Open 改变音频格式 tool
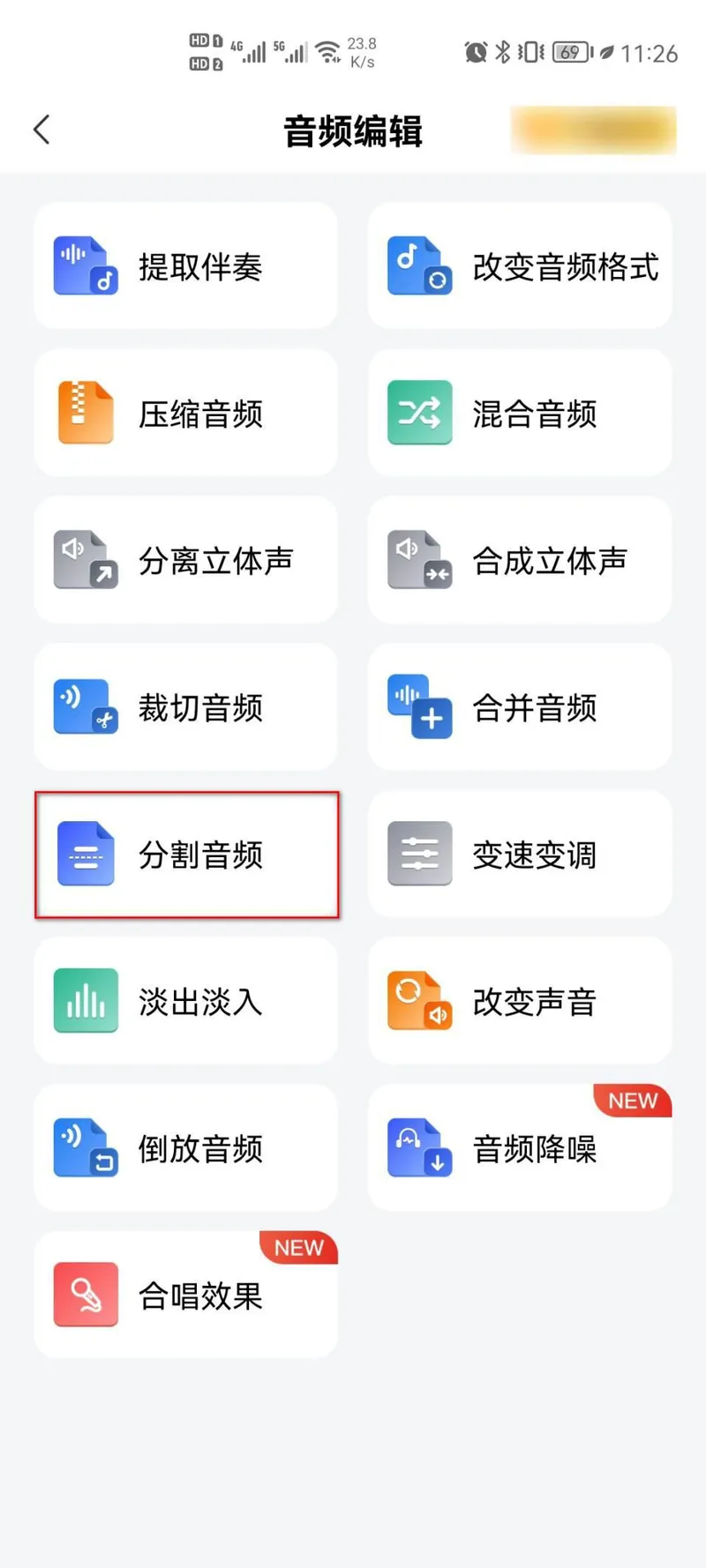706x1568 pixels. coord(520,265)
